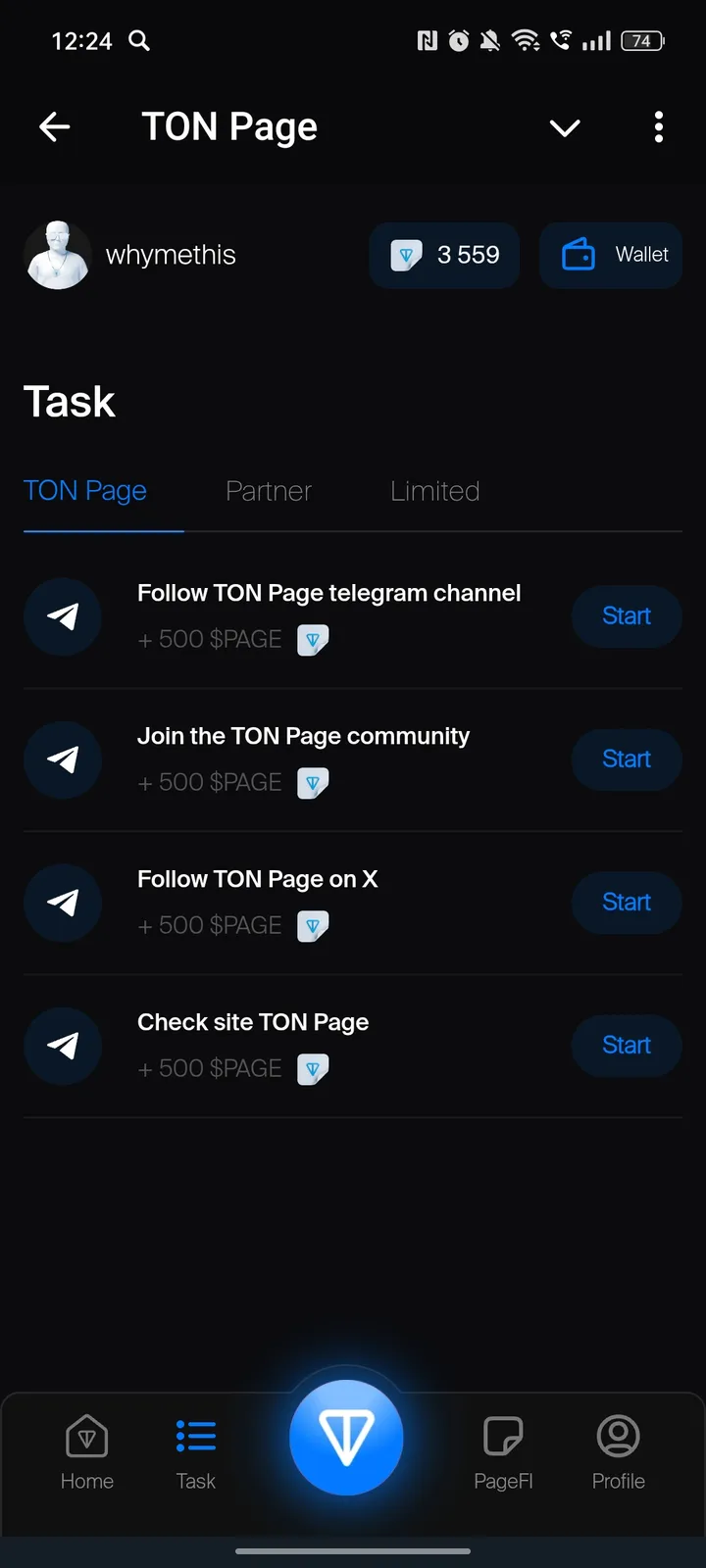Tap the search magnifier in the status bar
706x1568 pixels.
coord(138,41)
